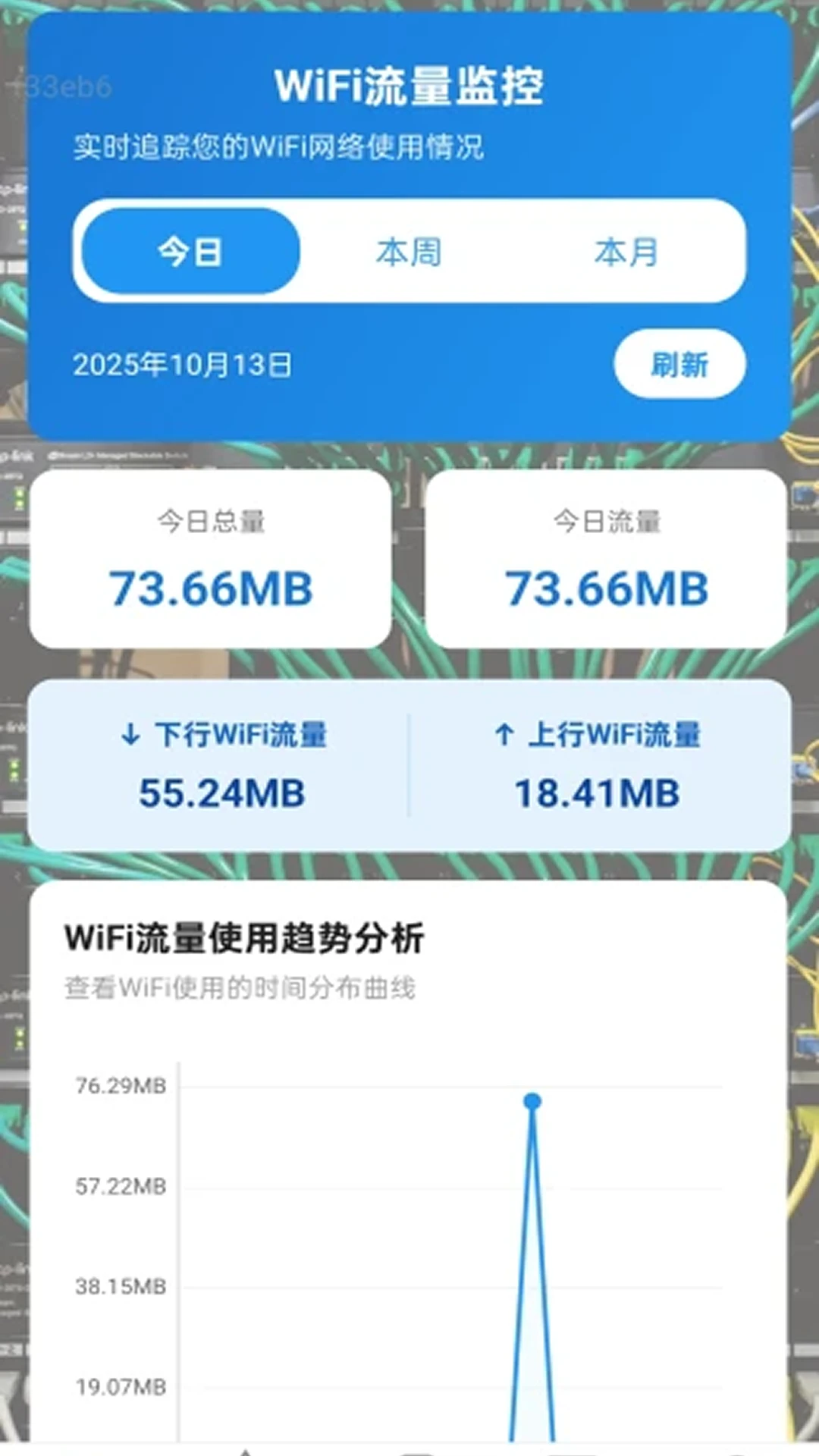
Task: Click the down arrow download traffic icon
Action: (x=130, y=734)
